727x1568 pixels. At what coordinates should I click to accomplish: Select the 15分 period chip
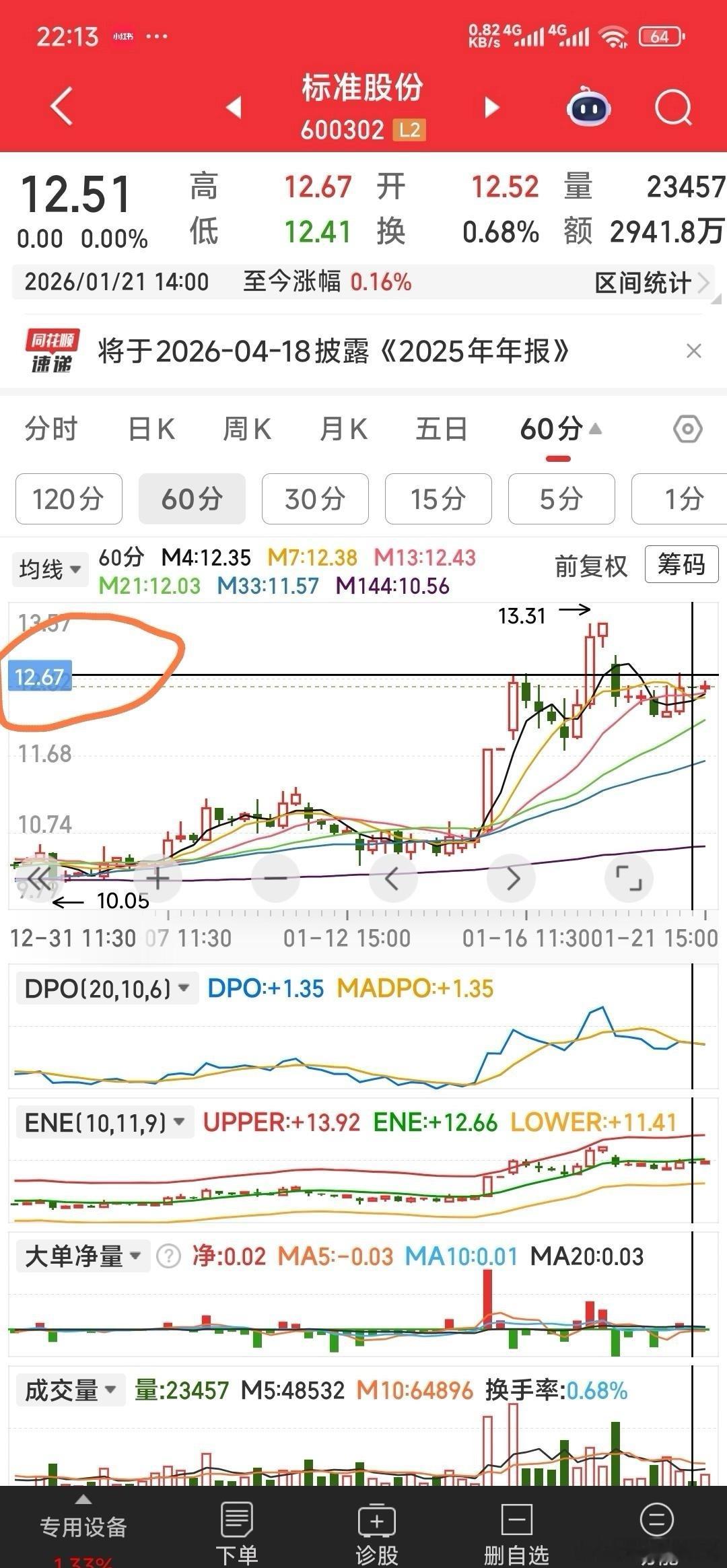click(438, 499)
